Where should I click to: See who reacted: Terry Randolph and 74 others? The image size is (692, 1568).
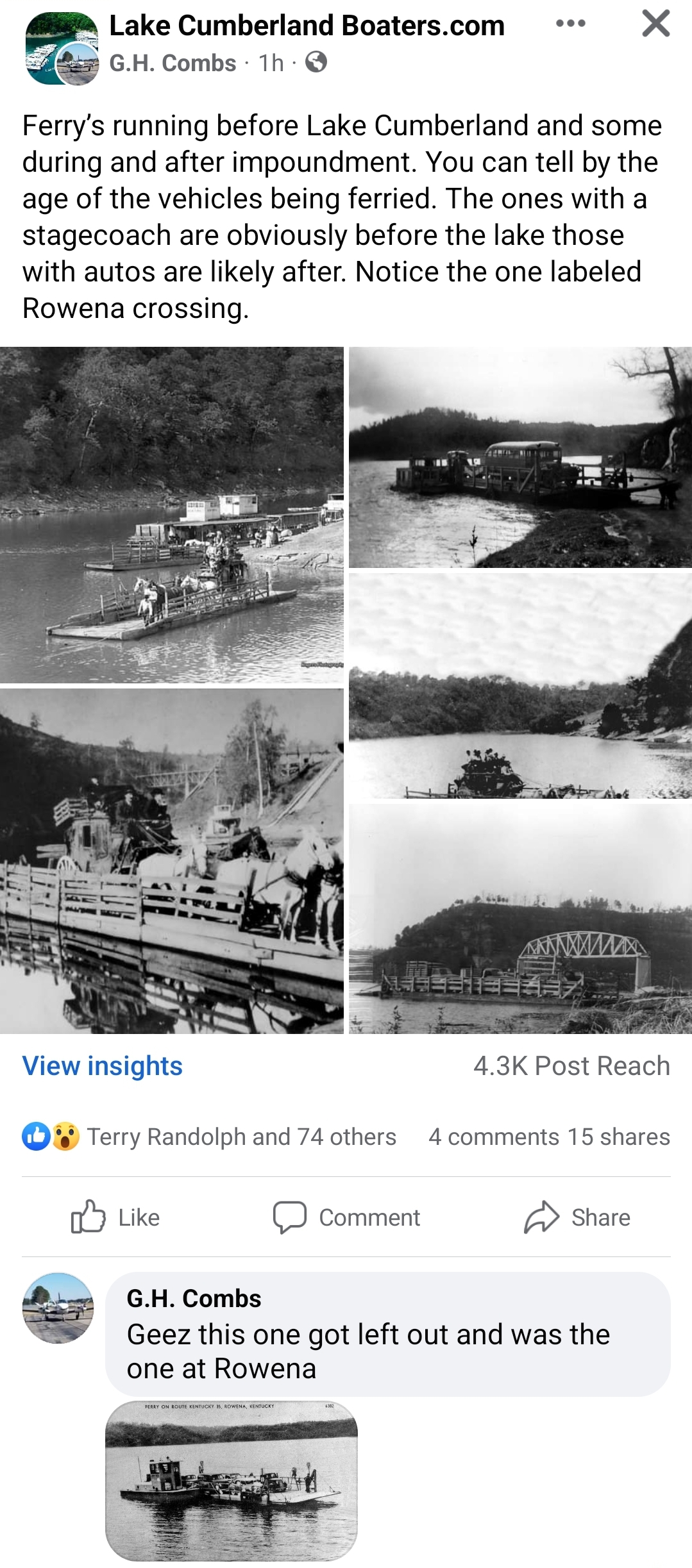[x=241, y=1137]
